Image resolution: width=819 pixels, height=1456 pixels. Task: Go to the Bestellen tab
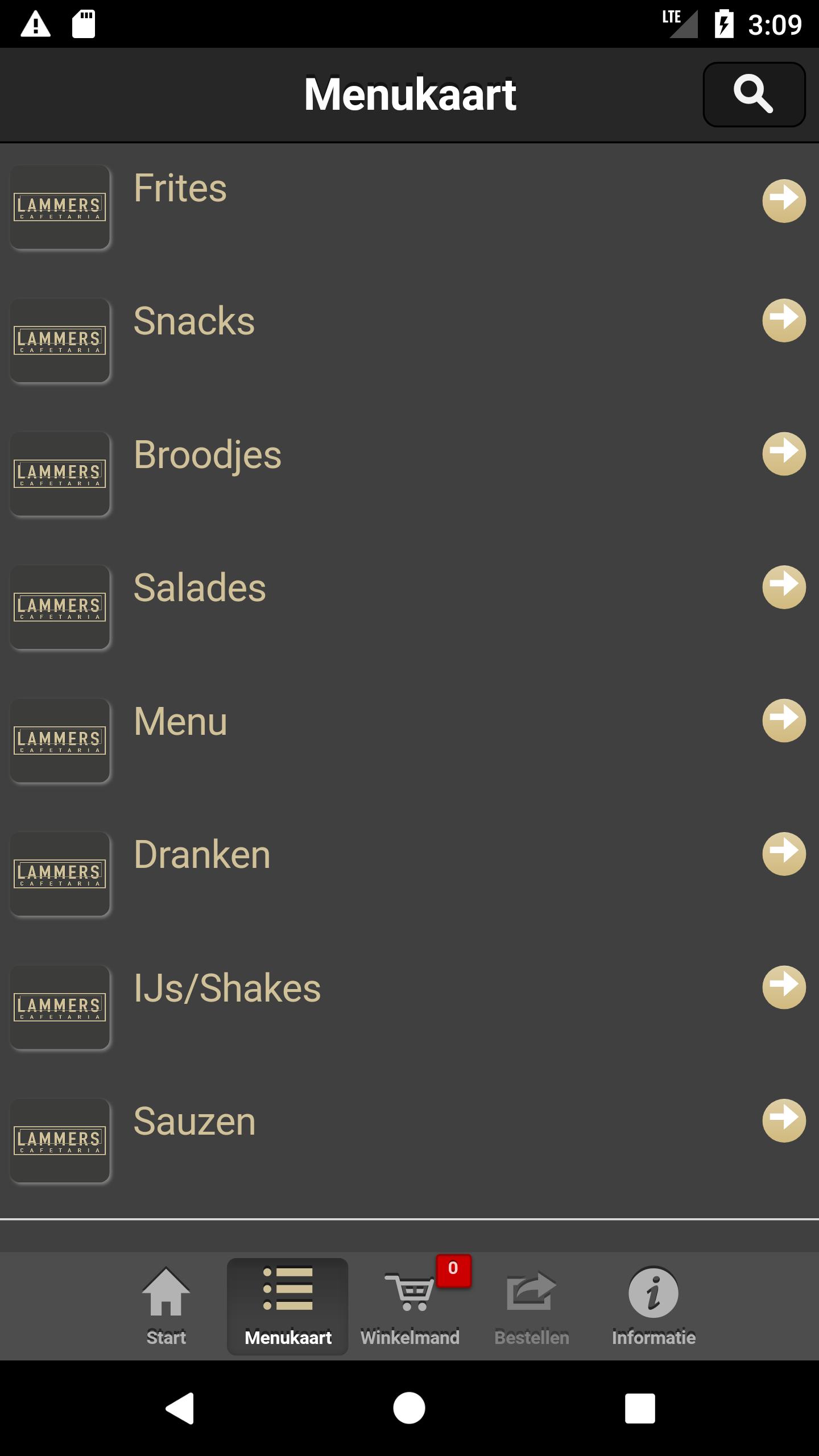[x=531, y=1306]
